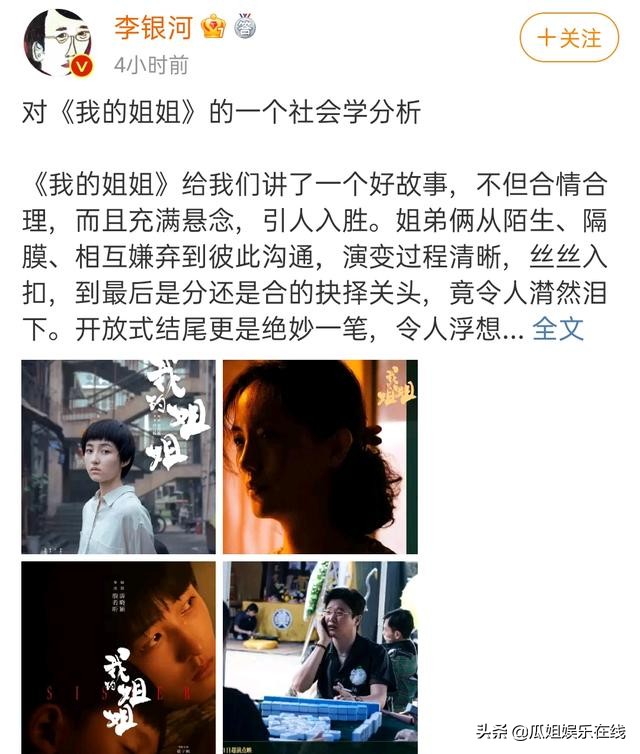Open the red-toned close-up poster image
Image resolution: width=640 pixels, height=754 pixels.
point(118,656)
